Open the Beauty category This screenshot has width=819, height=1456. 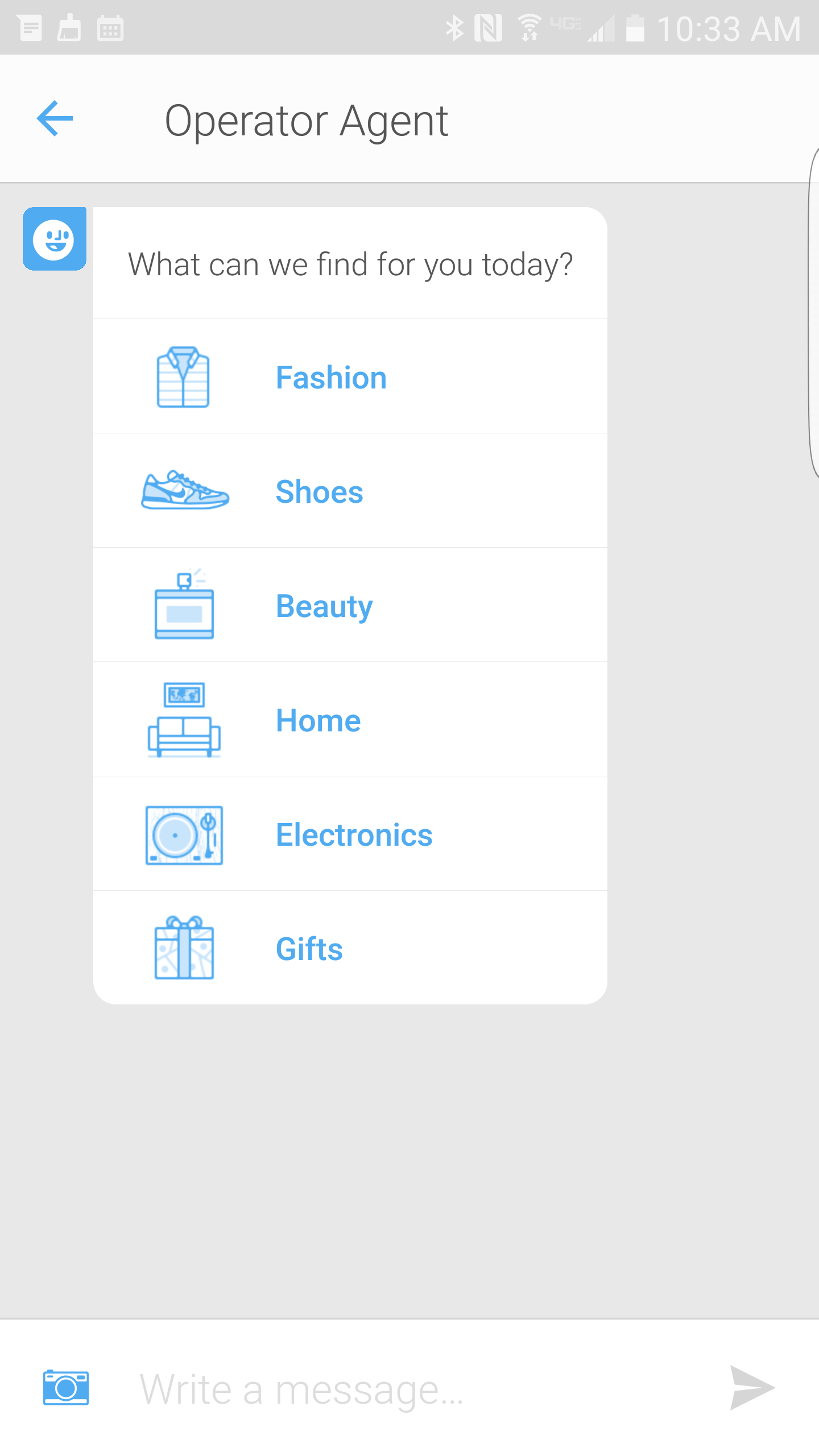tap(350, 605)
